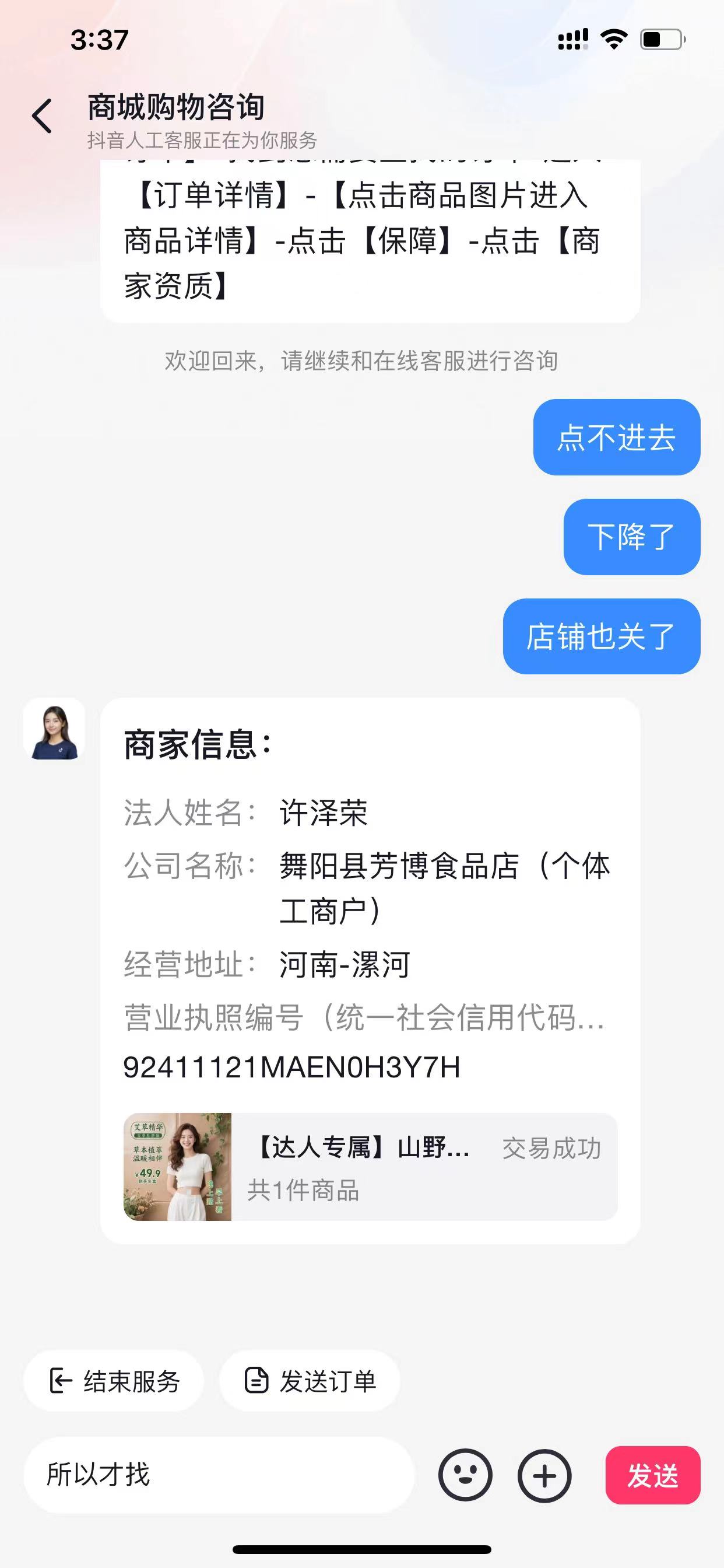Tap the message bubble saying 下降了
724x1568 pixels.
point(630,538)
